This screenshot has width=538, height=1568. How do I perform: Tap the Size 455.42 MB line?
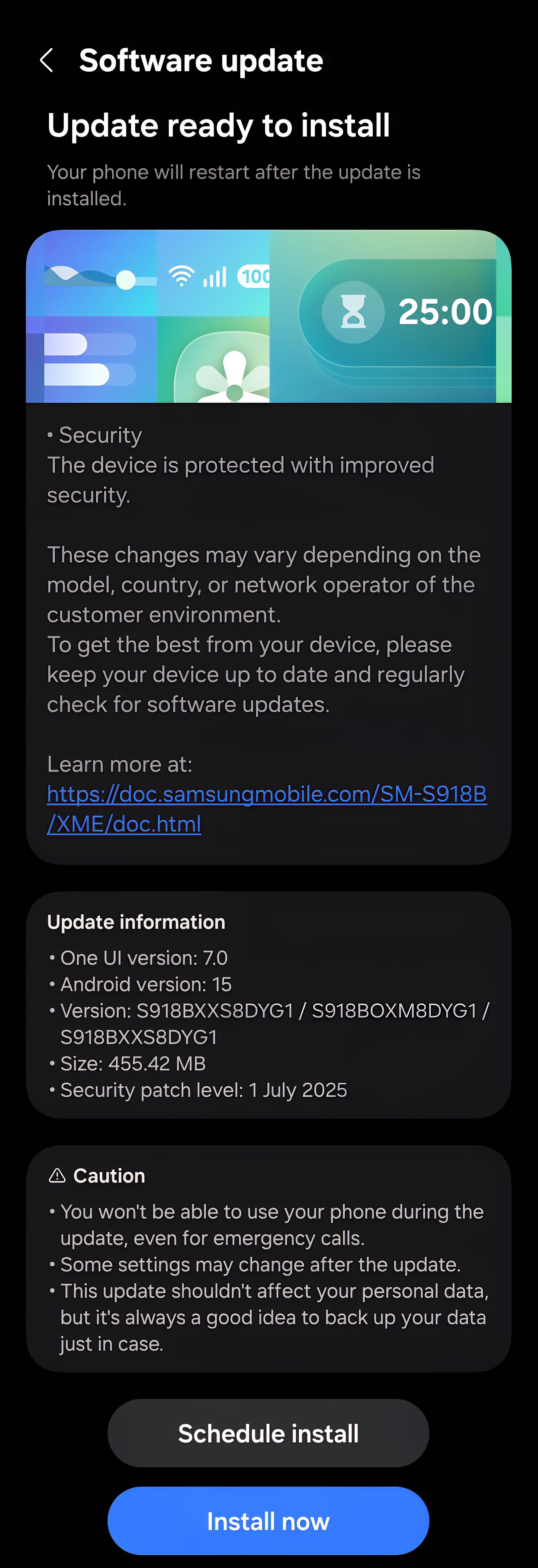pyautogui.click(x=133, y=1063)
